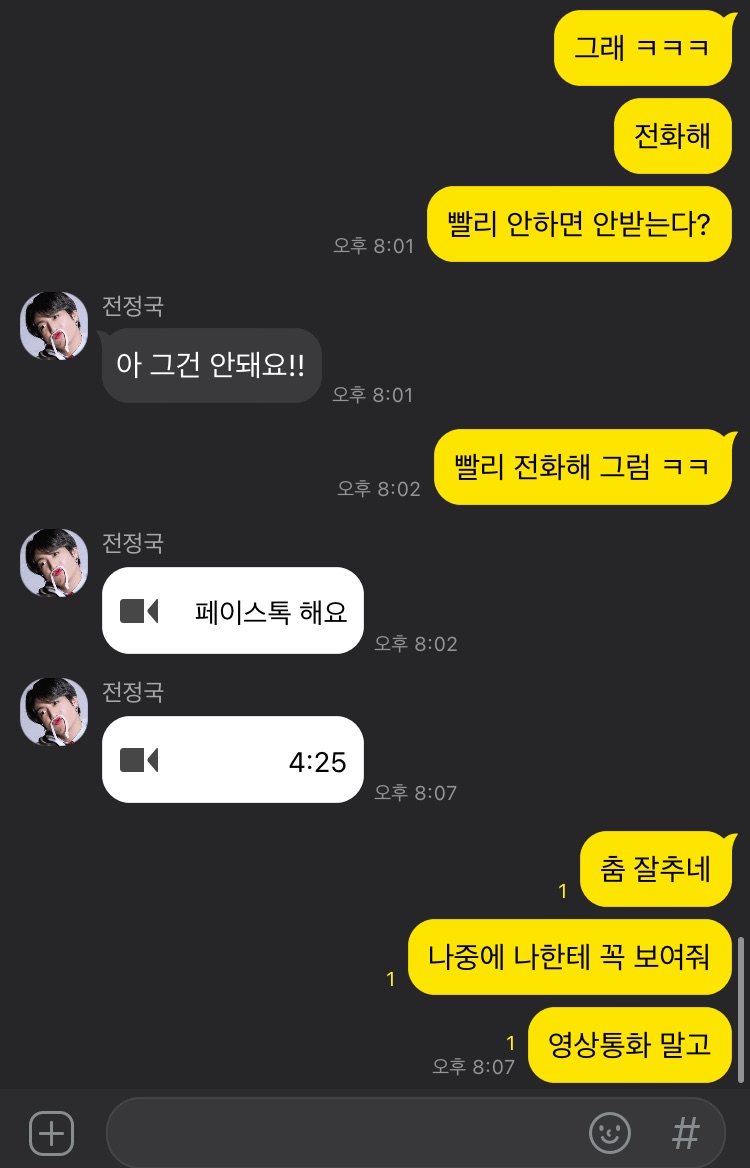Focus the message input field
Image resolution: width=750 pixels, height=1168 pixels.
pyautogui.click(x=340, y=1133)
